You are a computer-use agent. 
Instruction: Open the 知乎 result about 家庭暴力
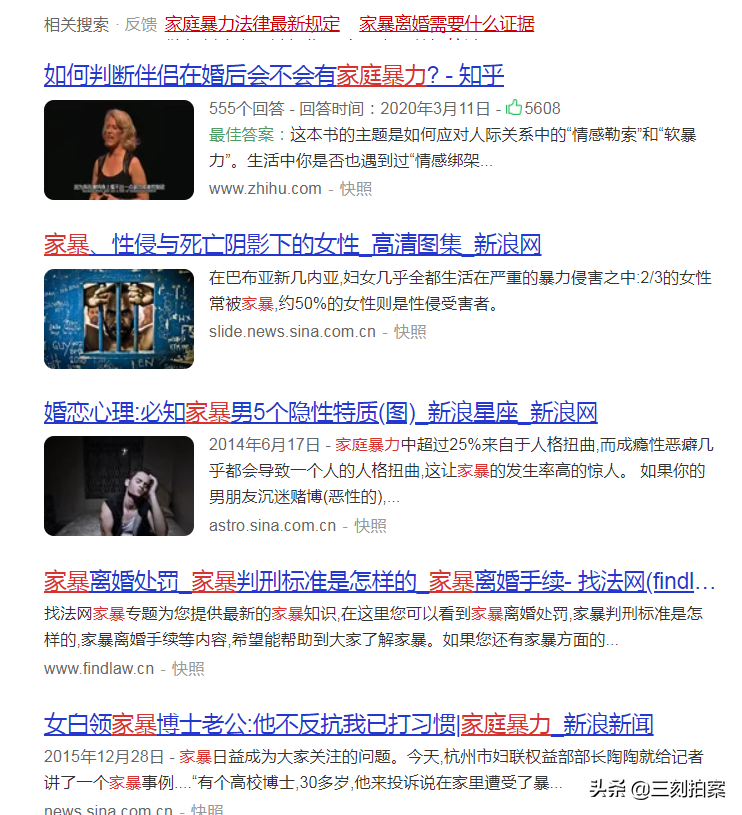(x=274, y=75)
